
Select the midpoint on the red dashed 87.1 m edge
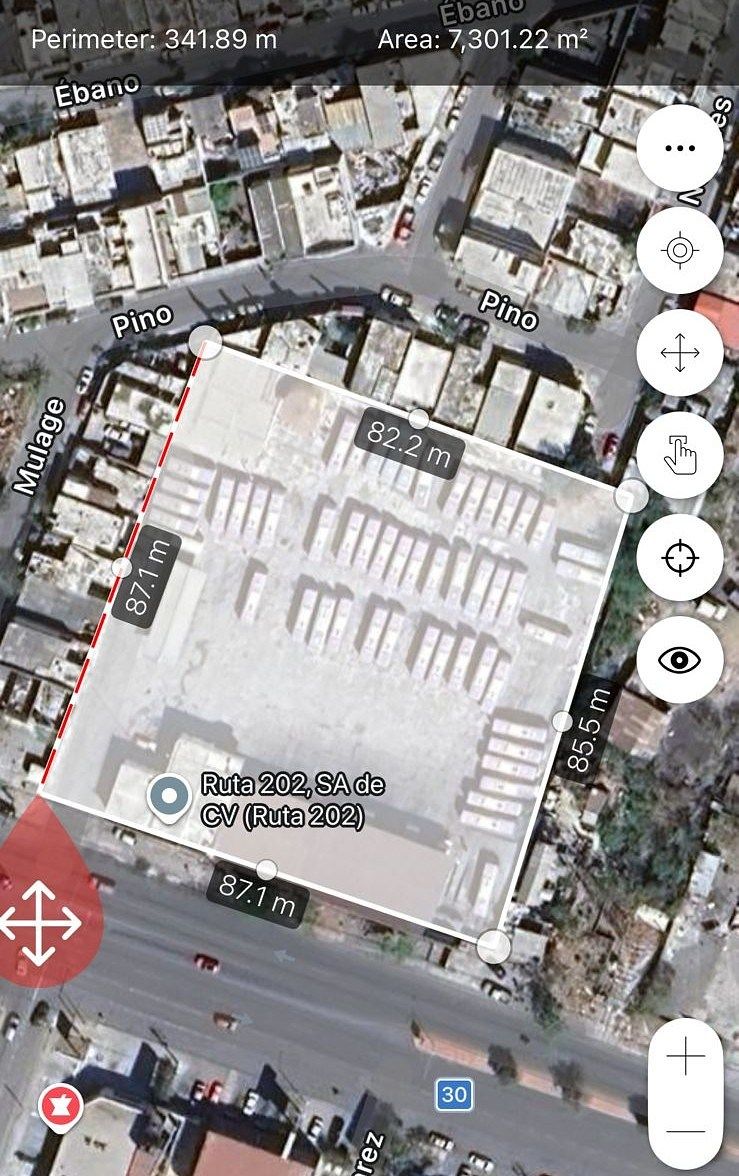click(x=122, y=567)
